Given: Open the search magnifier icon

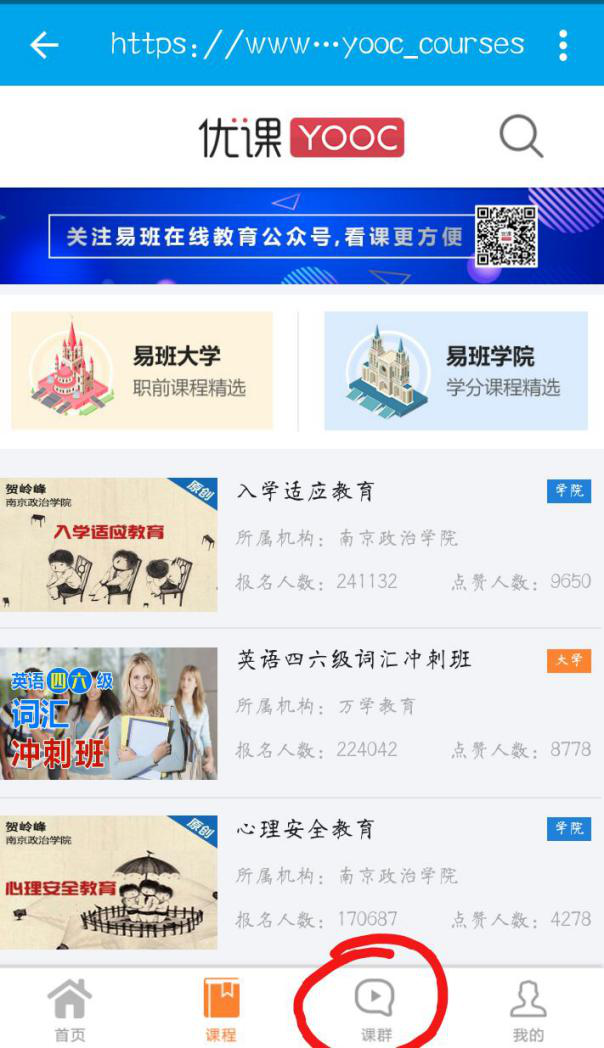Looking at the screenshot, I should tap(521, 136).
